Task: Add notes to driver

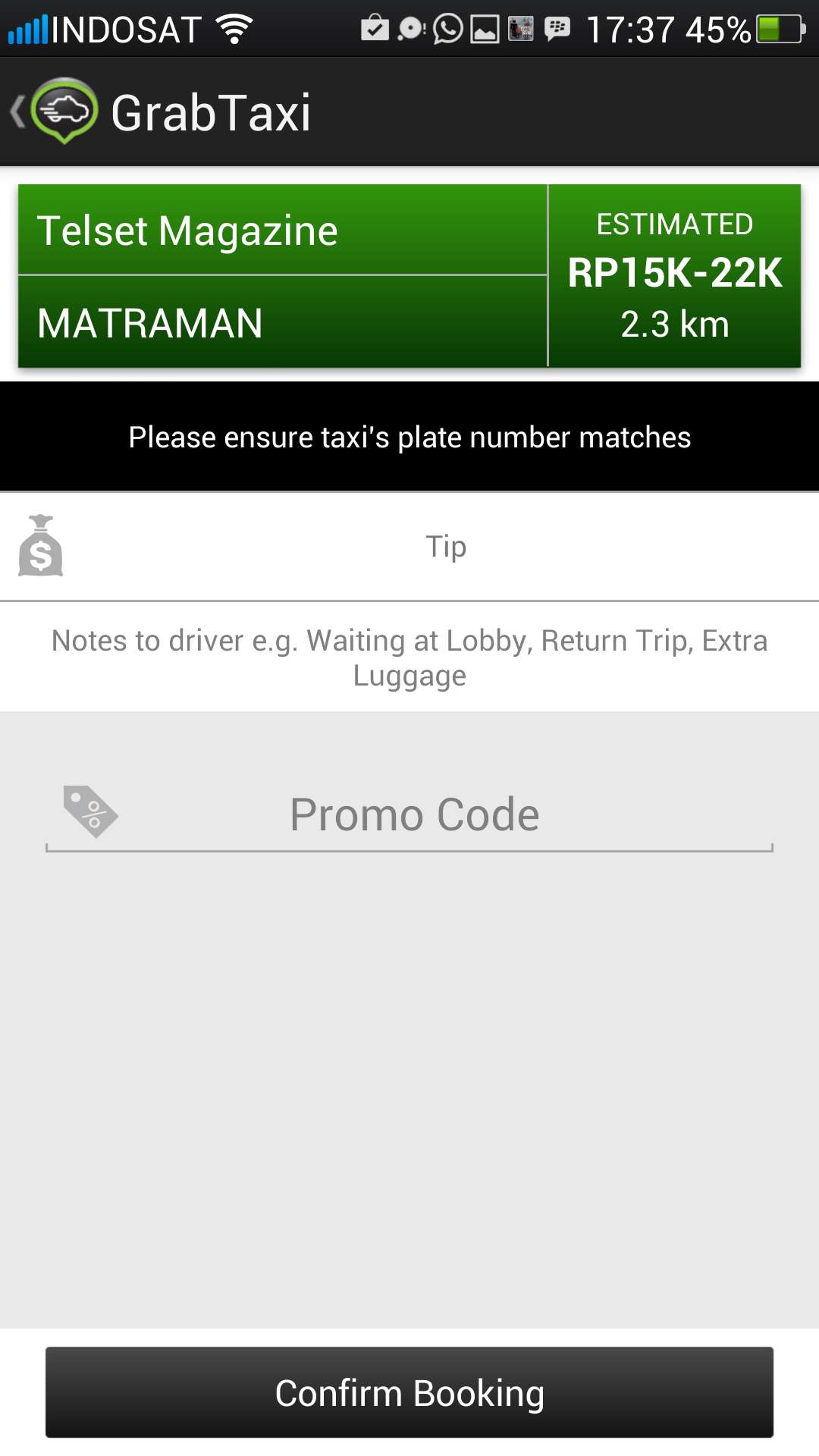Action: 409,657
